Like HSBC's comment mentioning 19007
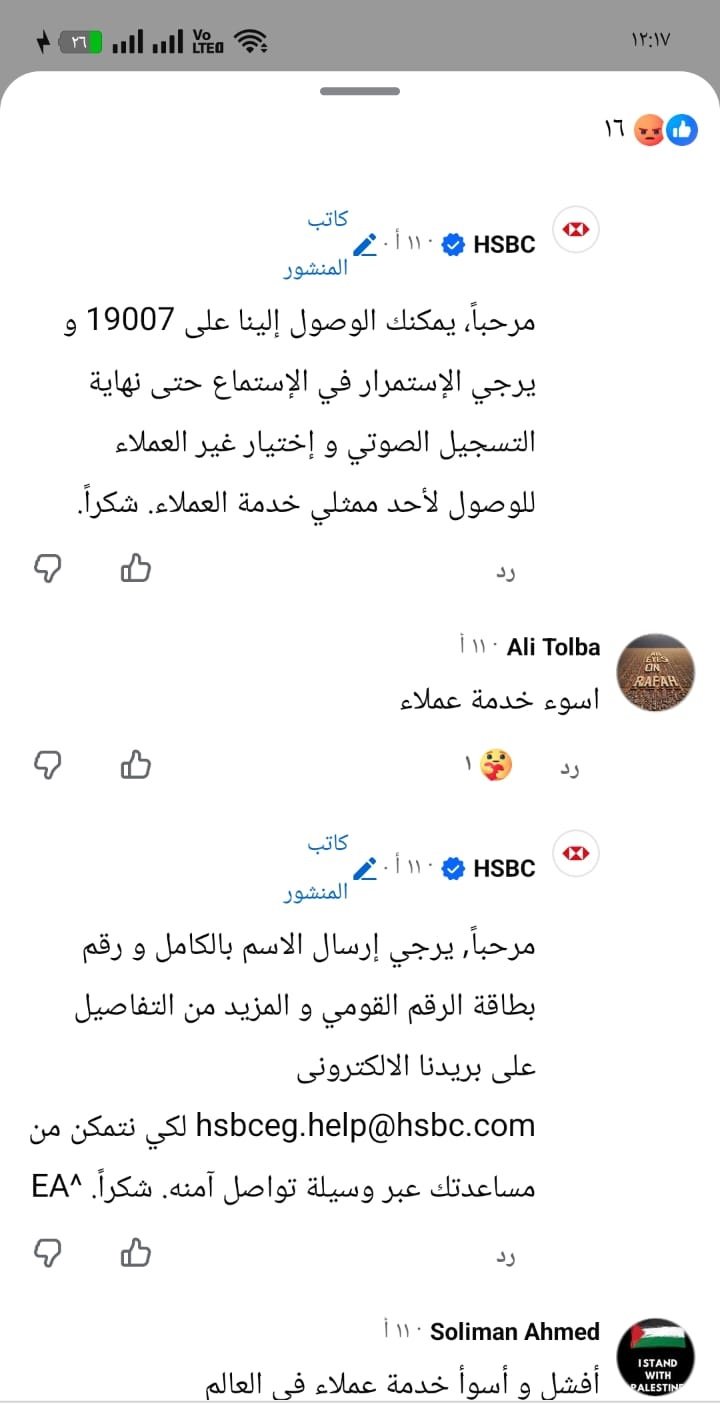720x1405 pixels. click(x=135, y=569)
